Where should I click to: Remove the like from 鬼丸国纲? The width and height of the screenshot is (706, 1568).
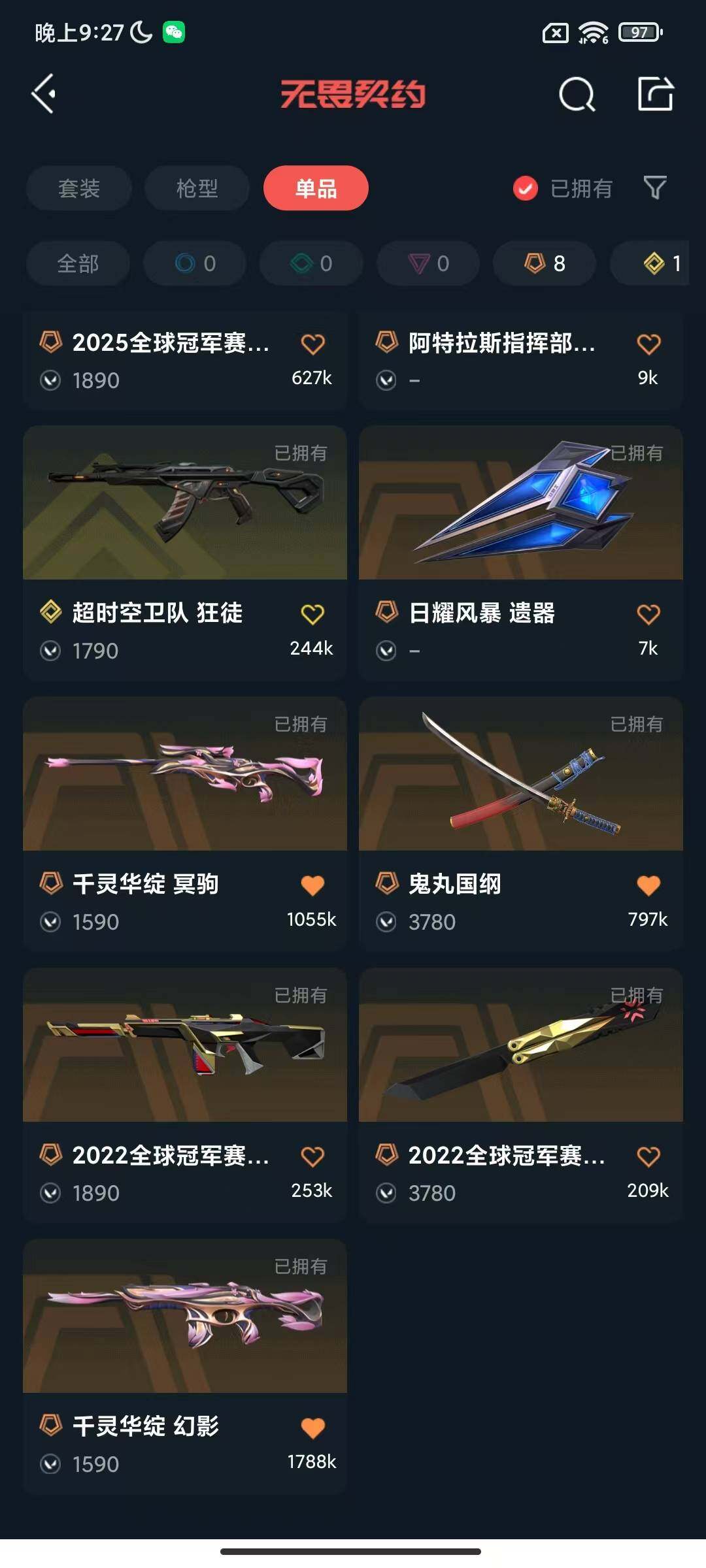(648, 886)
